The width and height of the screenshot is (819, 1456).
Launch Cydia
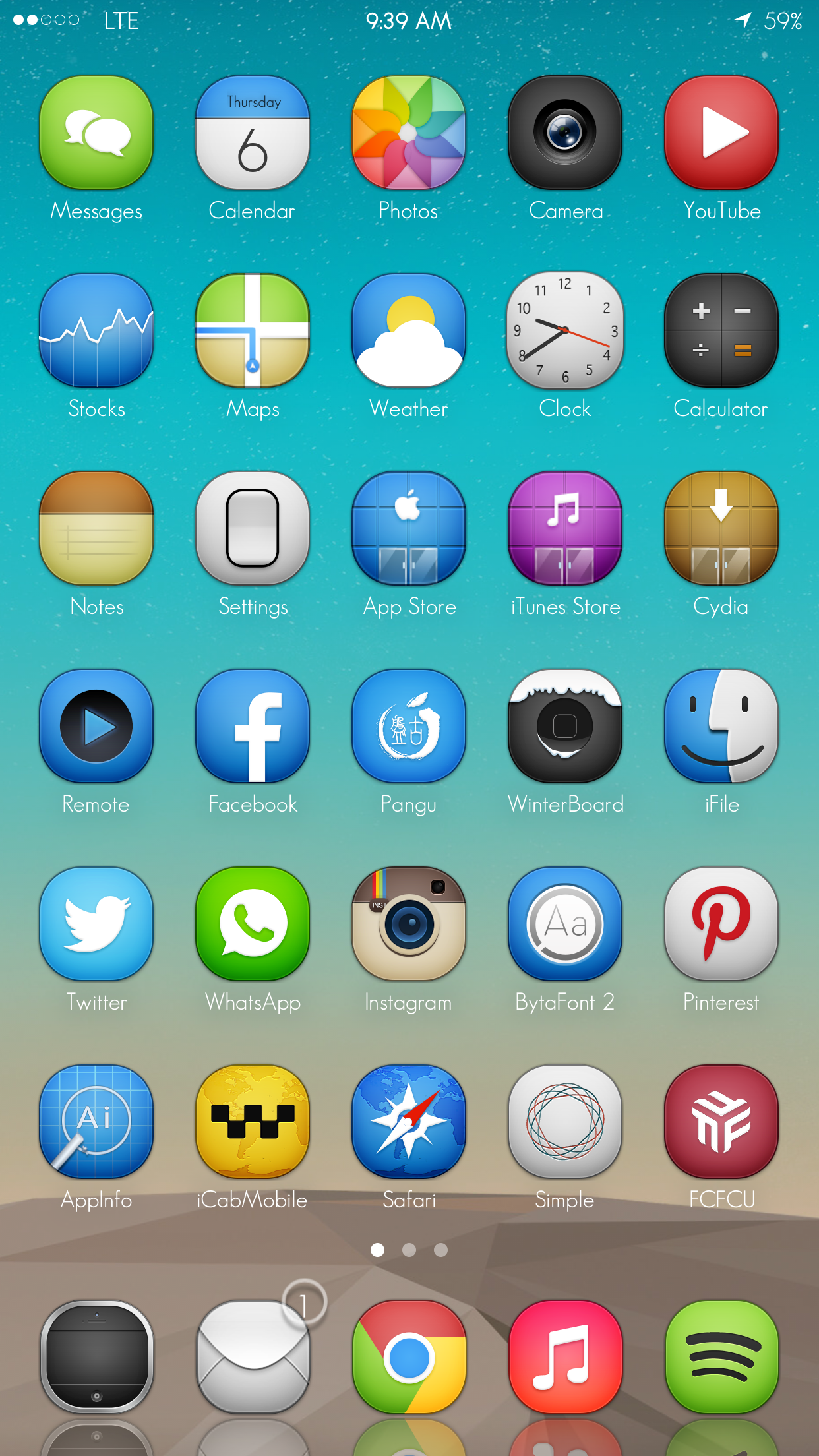721,528
